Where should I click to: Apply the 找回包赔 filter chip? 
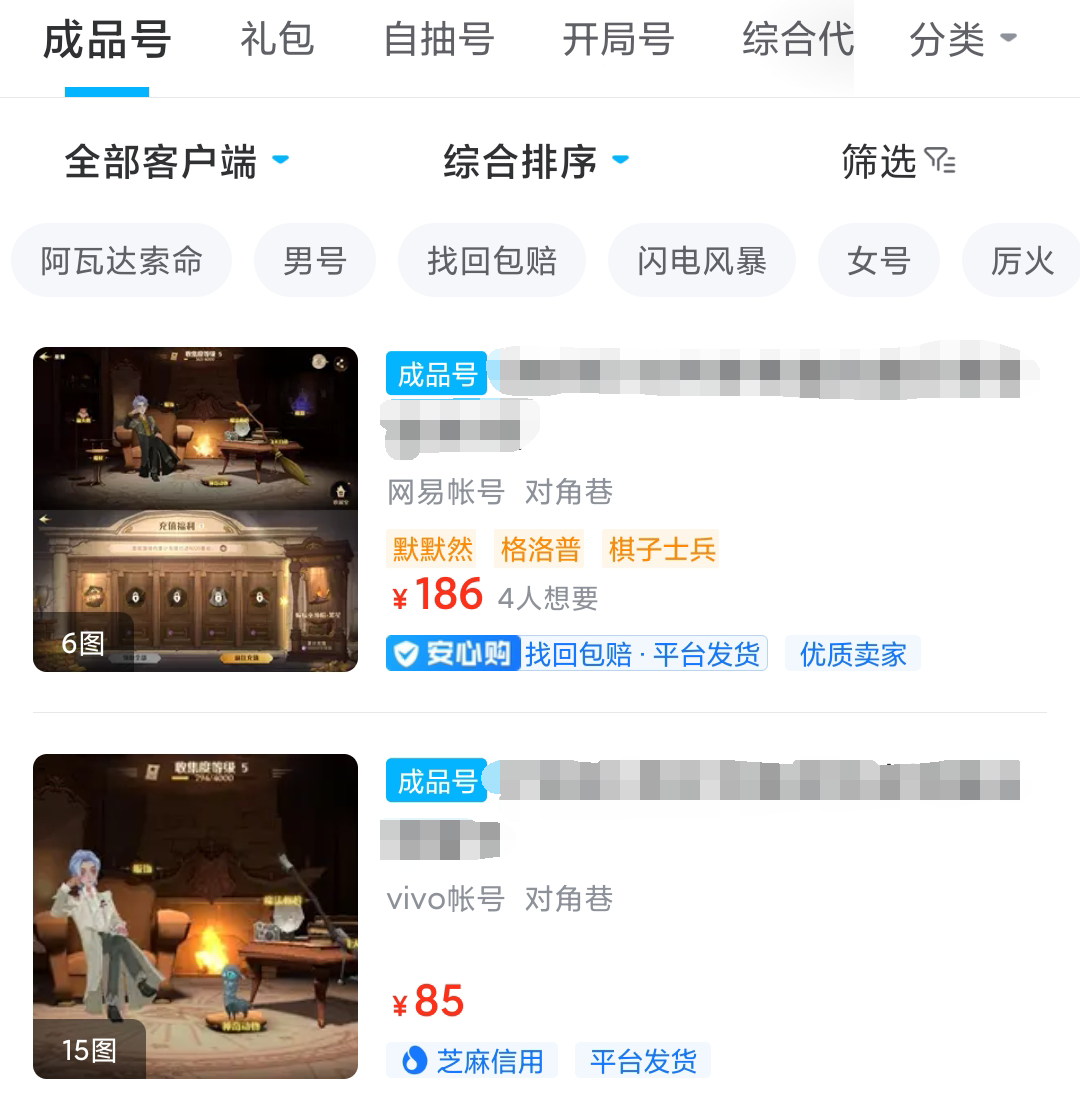(x=492, y=261)
